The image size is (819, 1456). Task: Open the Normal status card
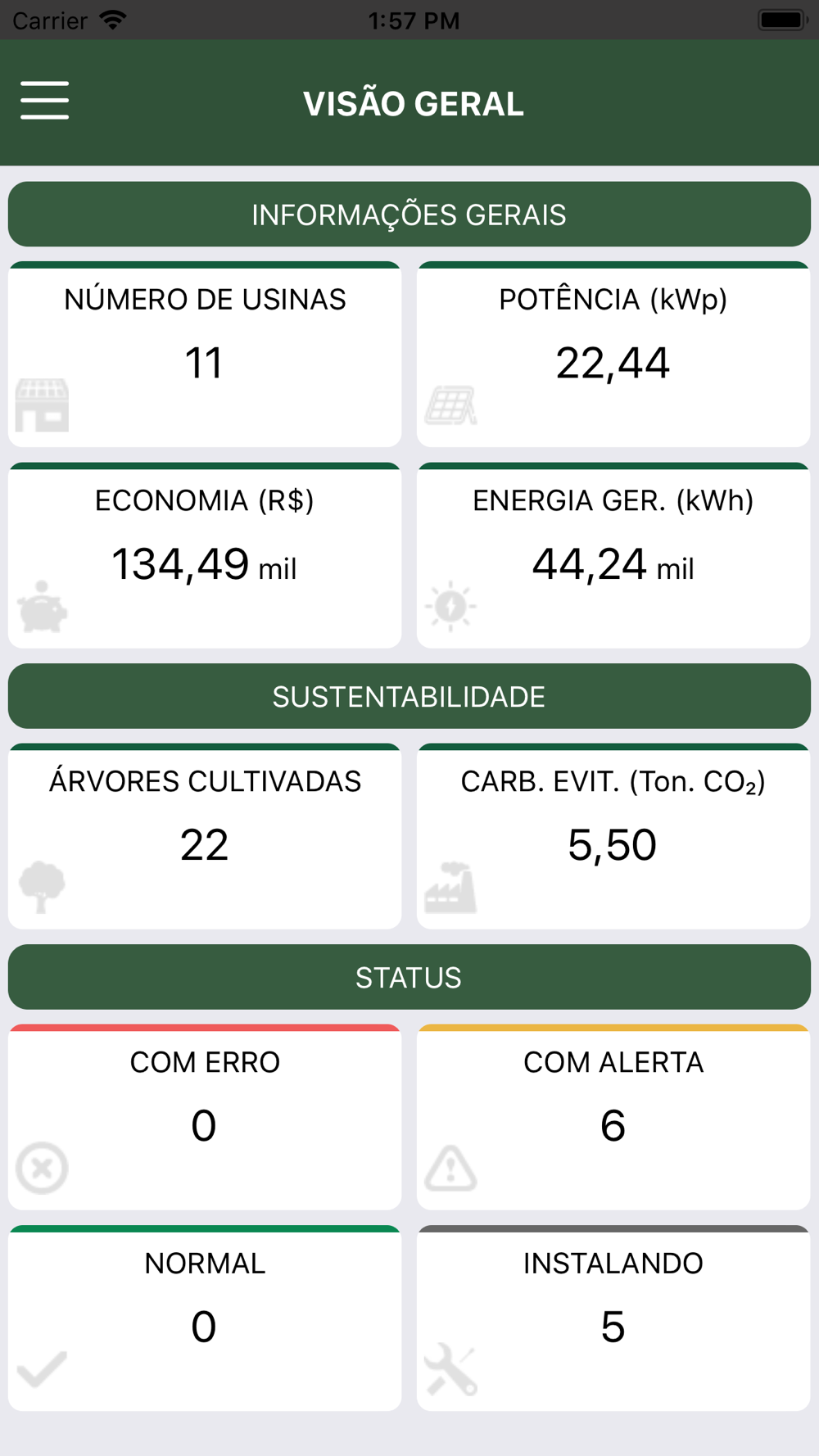[205, 1318]
